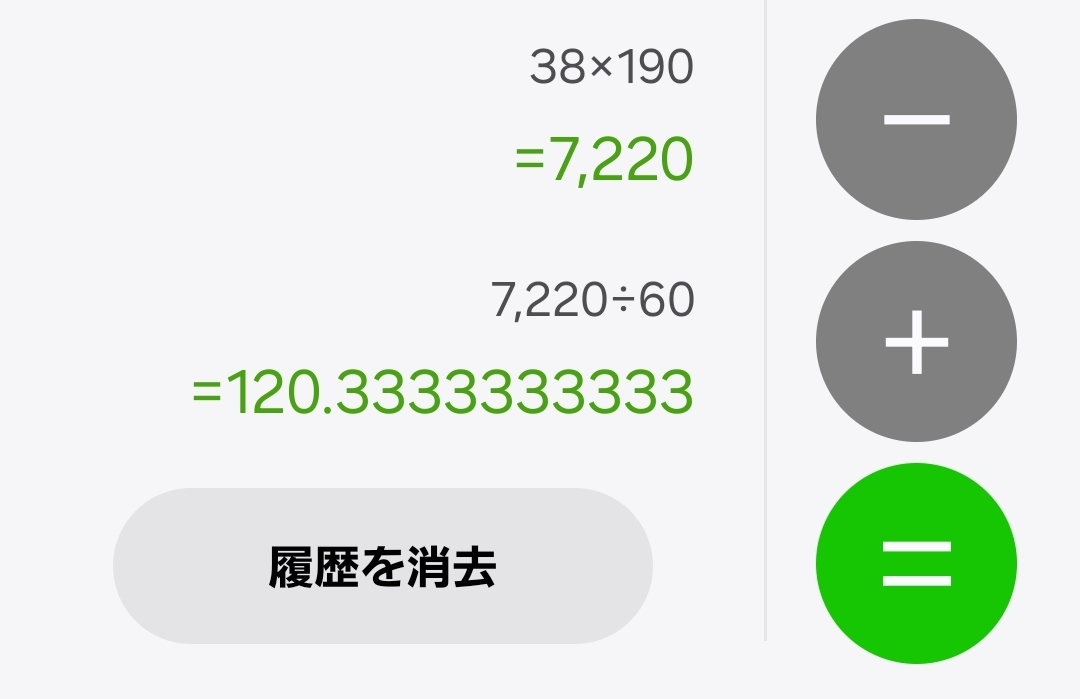Clear history with 履歴を消去 button
1080x699 pixels.
tap(382, 567)
